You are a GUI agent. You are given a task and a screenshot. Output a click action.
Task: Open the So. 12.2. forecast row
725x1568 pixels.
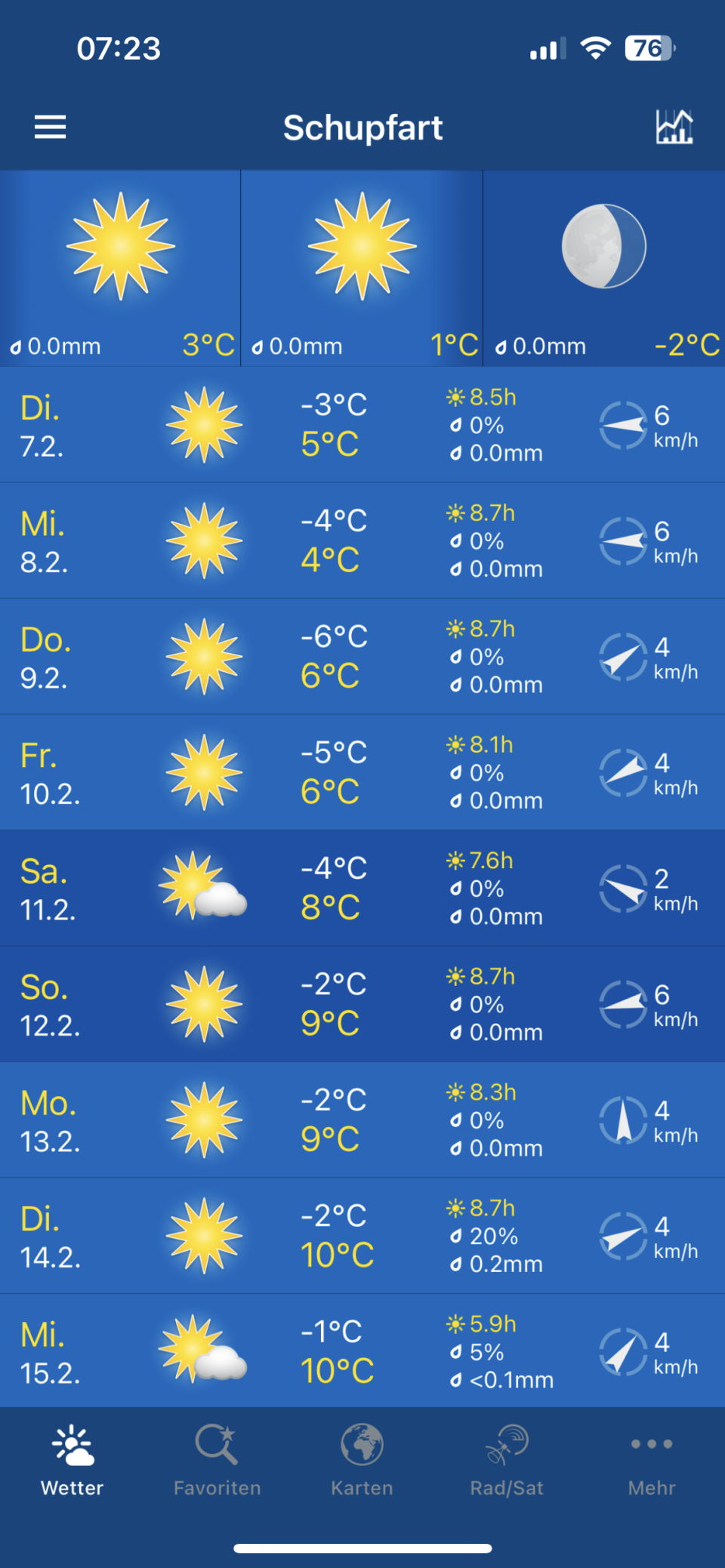(362, 1004)
